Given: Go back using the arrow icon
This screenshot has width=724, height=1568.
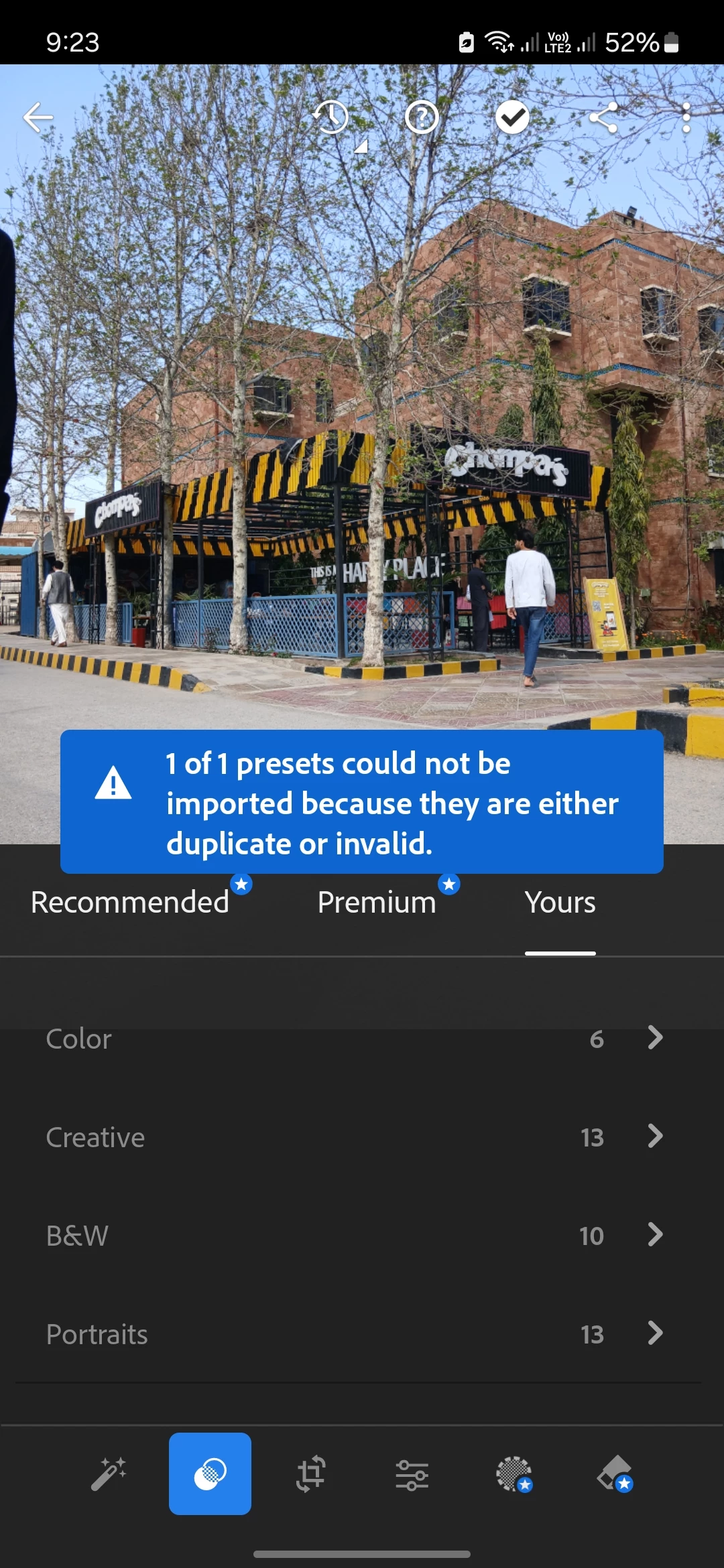Looking at the screenshot, I should tap(38, 118).
